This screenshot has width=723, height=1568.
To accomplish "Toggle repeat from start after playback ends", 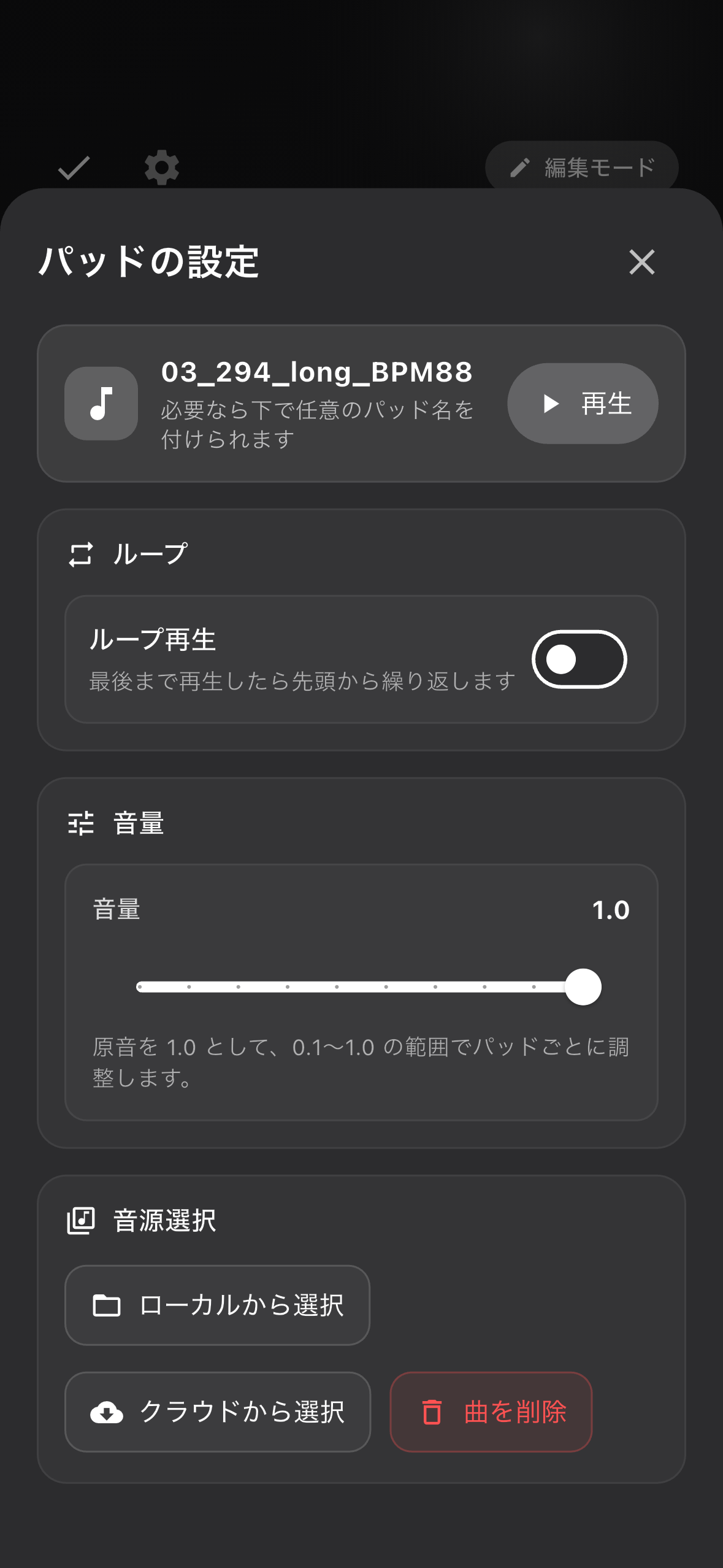I will click(x=579, y=658).
